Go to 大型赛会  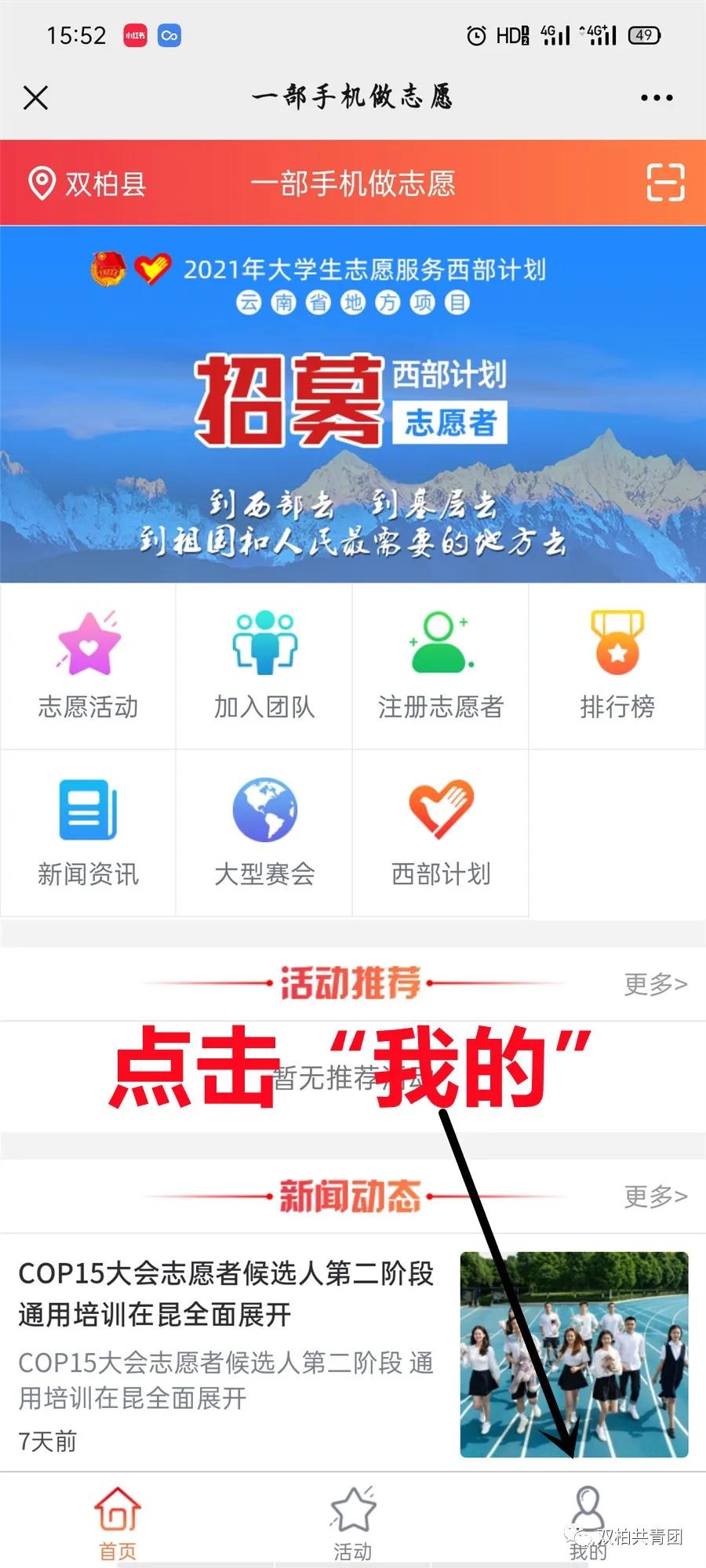[x=264, y=833]
